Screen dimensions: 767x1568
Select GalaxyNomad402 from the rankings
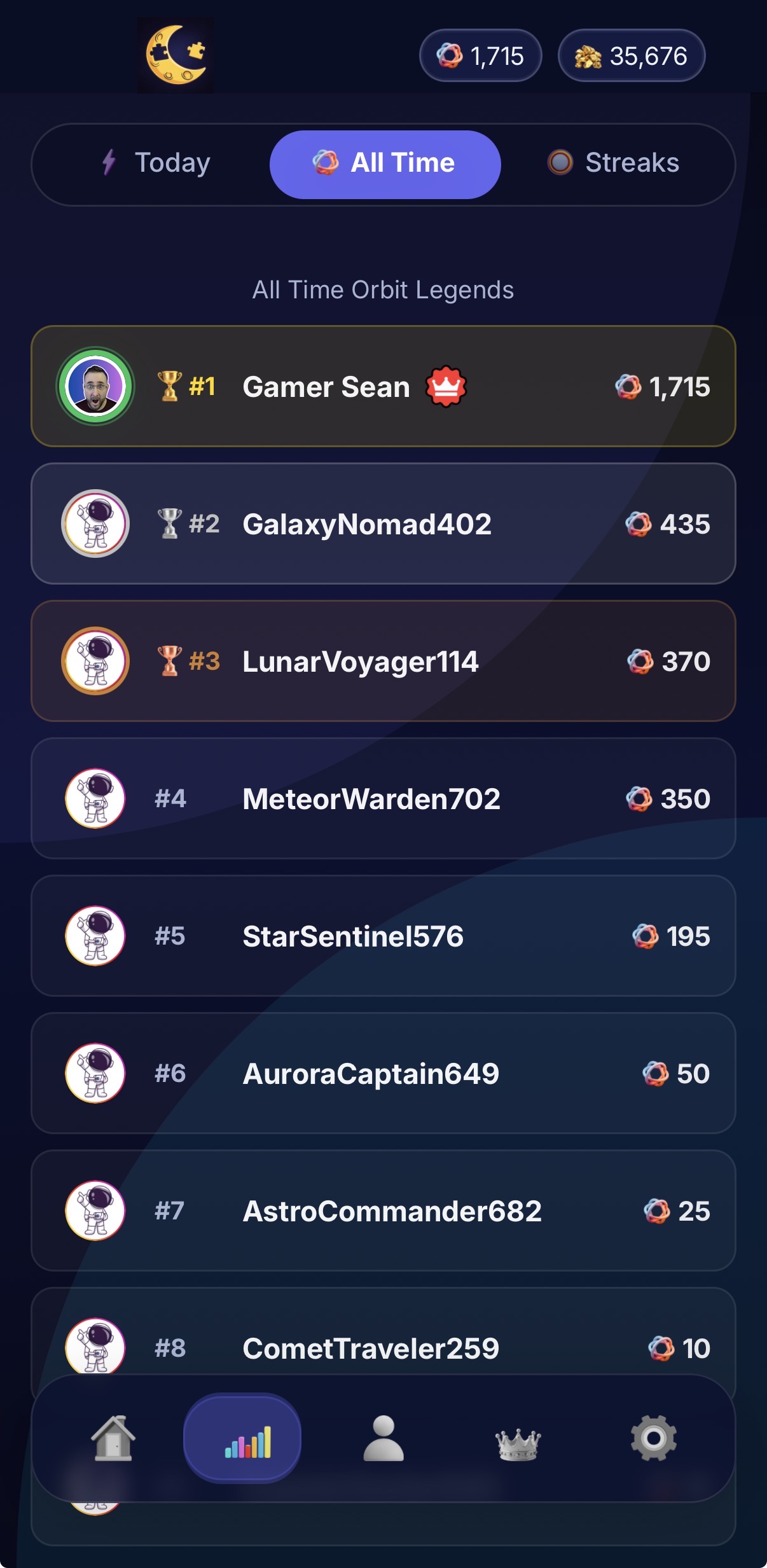pos(384,524)
